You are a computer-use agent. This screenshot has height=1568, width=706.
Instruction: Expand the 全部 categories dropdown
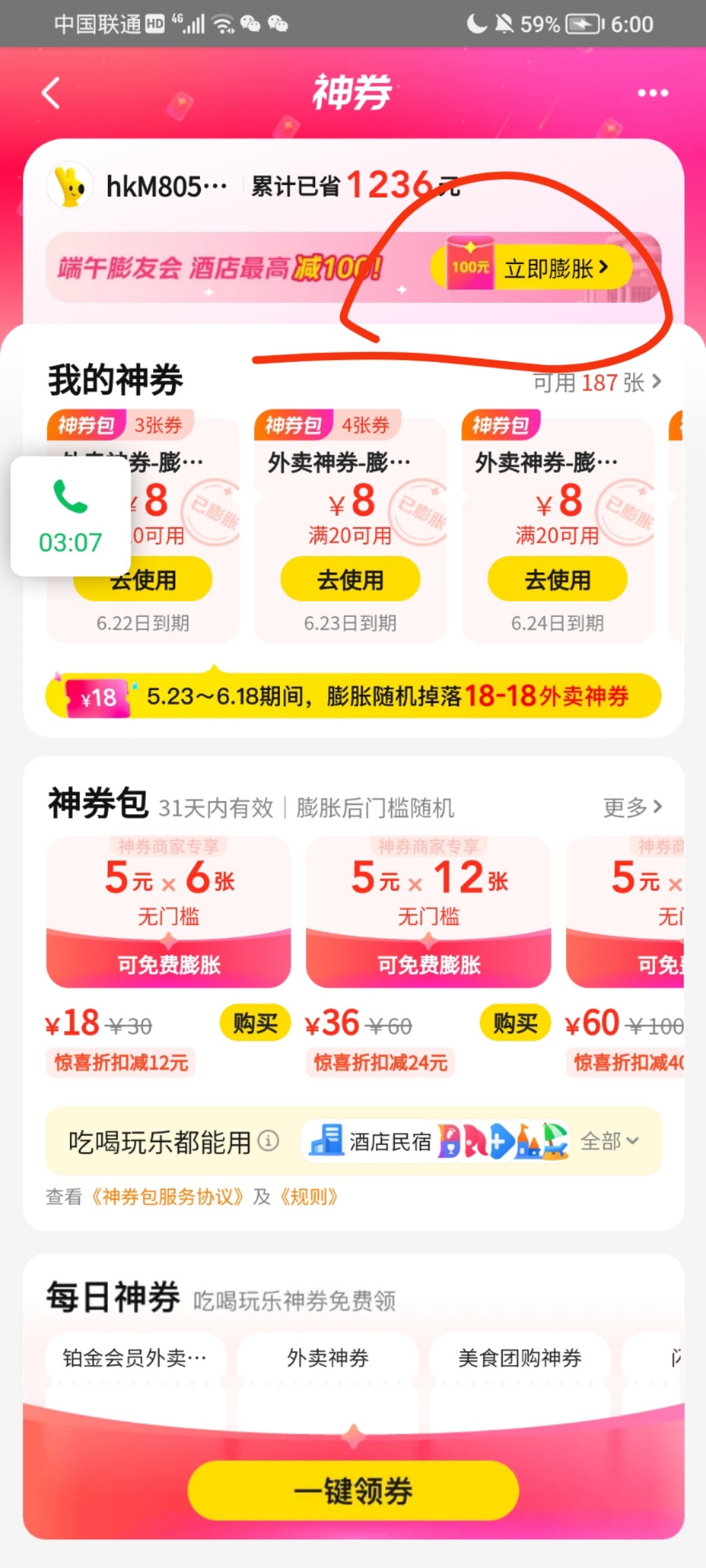tap(609, 1141)
